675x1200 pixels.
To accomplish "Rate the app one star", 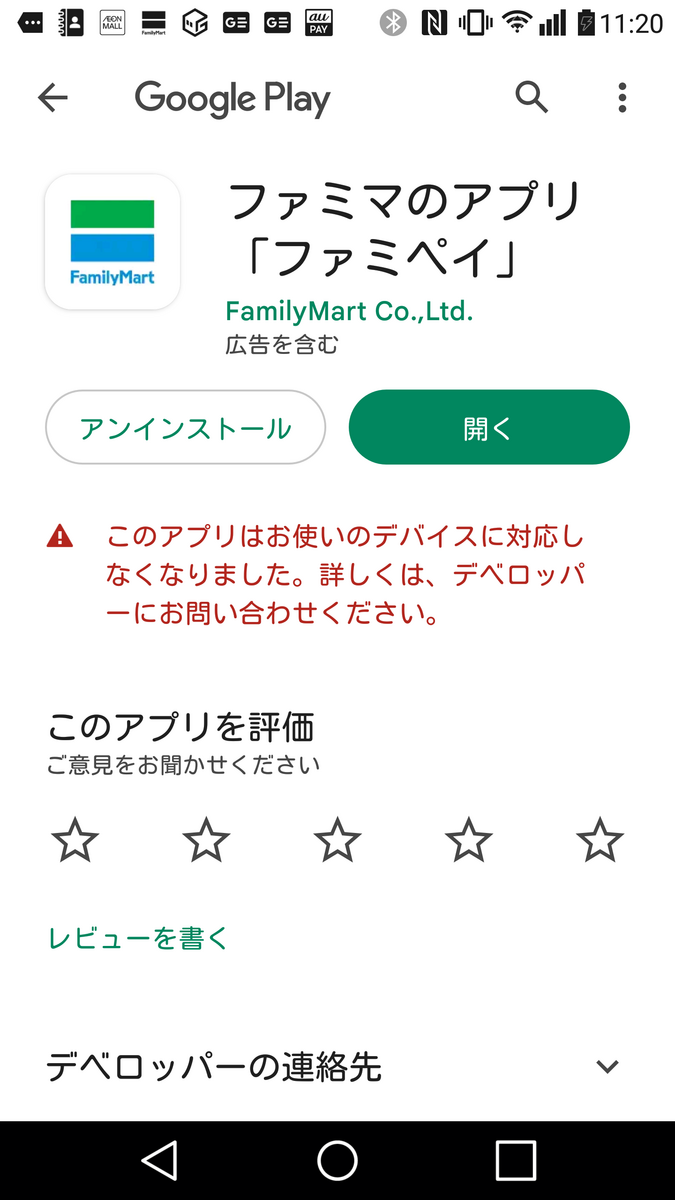I will tap(75, 840).
